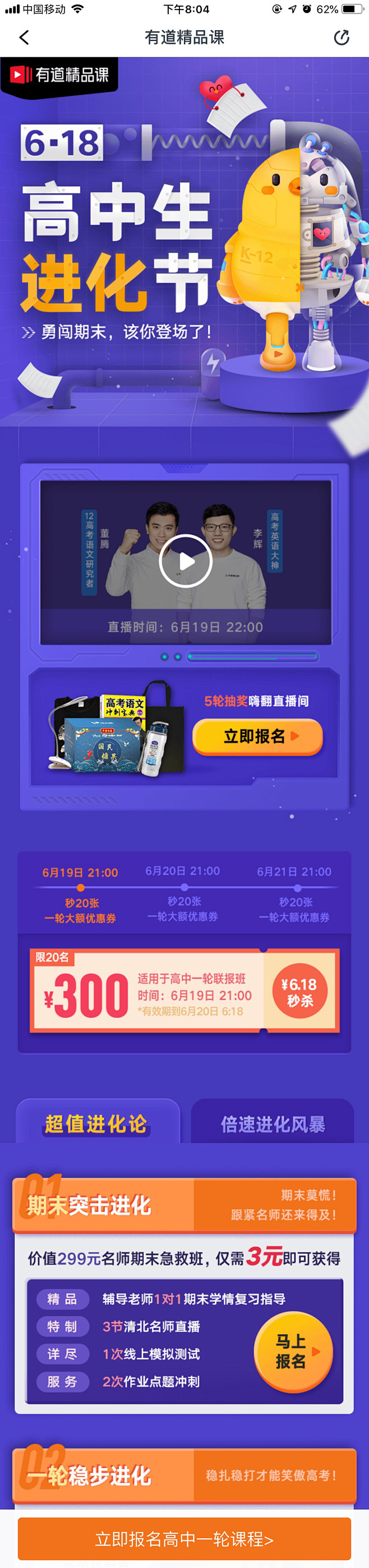The width and height of the screenshot is (369, 1568).
Task: Play the livestream preview video
Action: coord(185,561)
